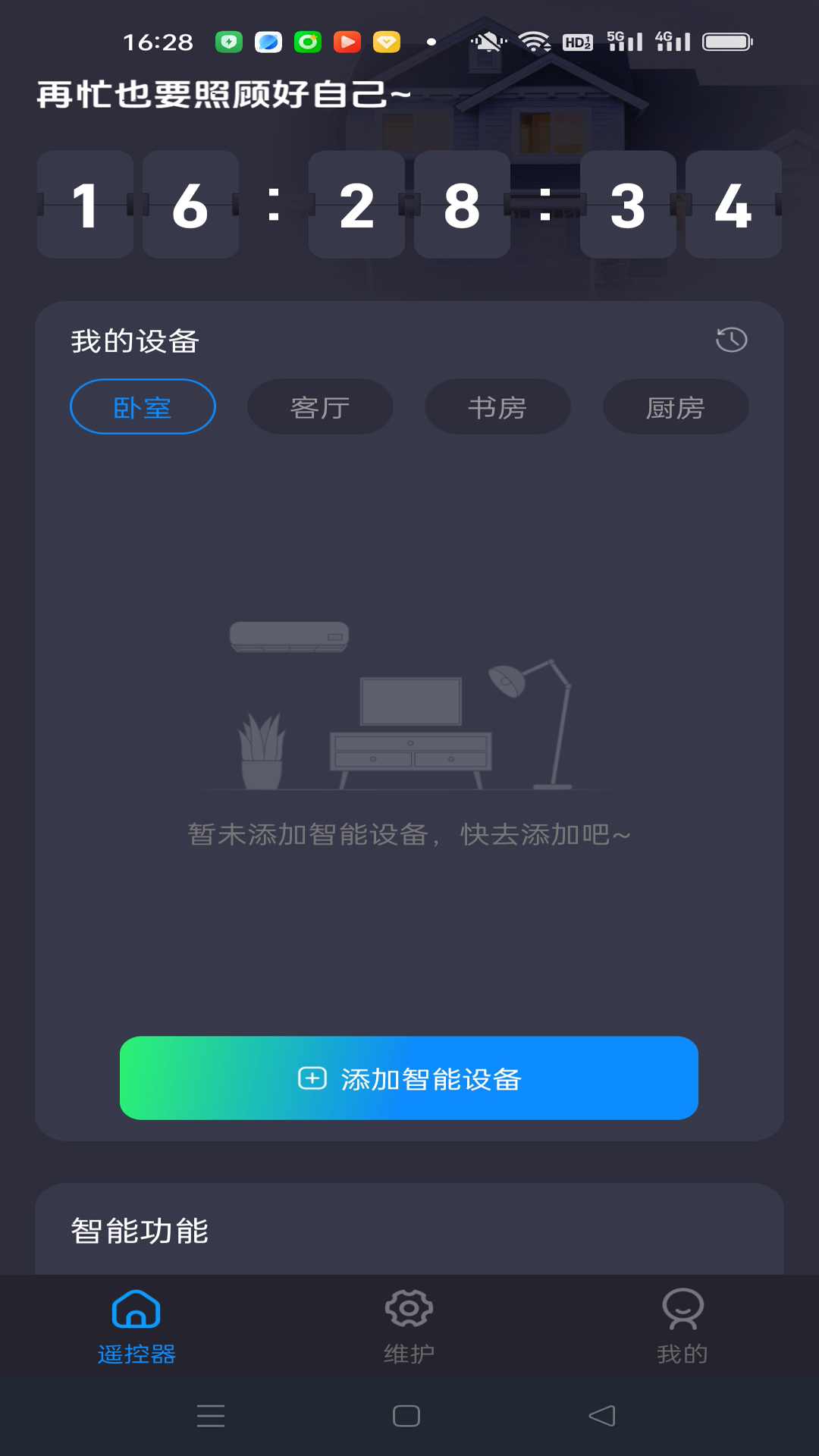Open the Wi-Fi icon in status bar
Viewport: 819px width, 1456px height.
(535, 42)
